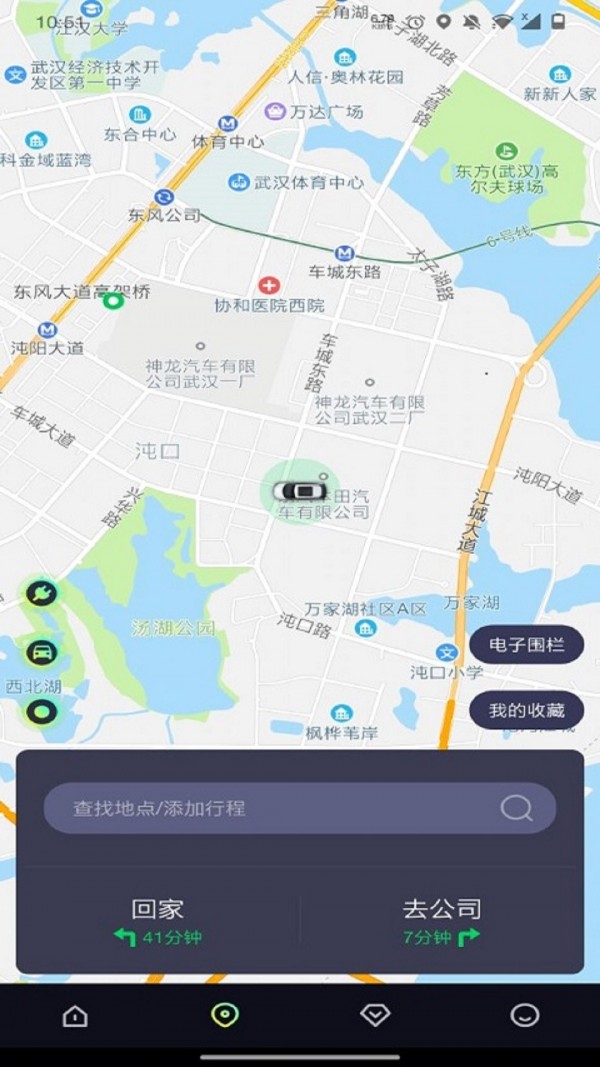The height and width of the screenshot is (1067, 600).
Task: Tap the magnifier search icon
Action: (x=516, y=808)
